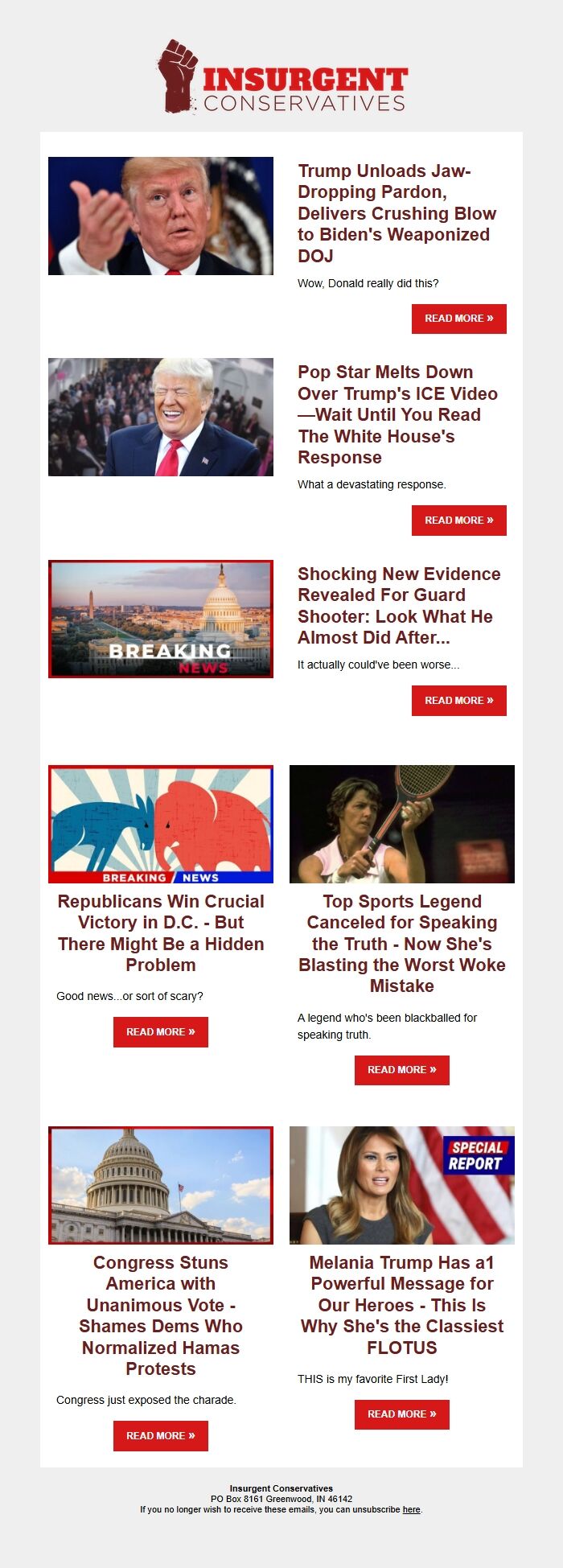563x1568 pixels.
Task: Open Read More for Melania Trump message
Action: point(401,1414)
